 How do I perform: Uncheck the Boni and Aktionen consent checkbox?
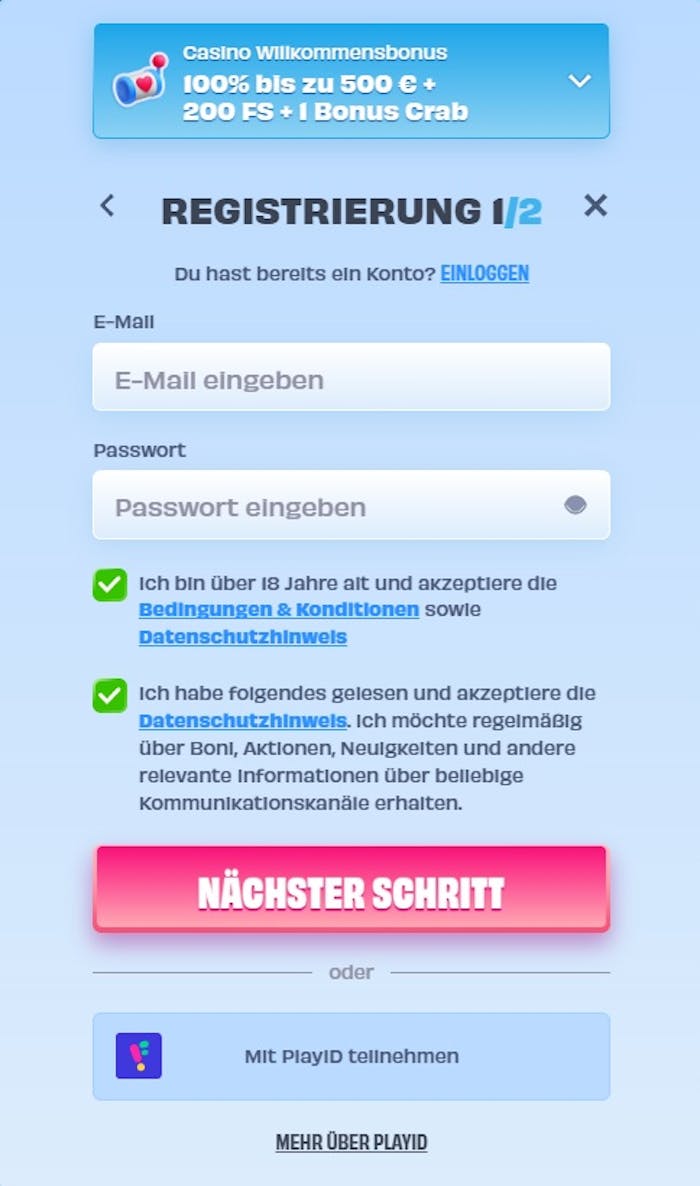110,695
